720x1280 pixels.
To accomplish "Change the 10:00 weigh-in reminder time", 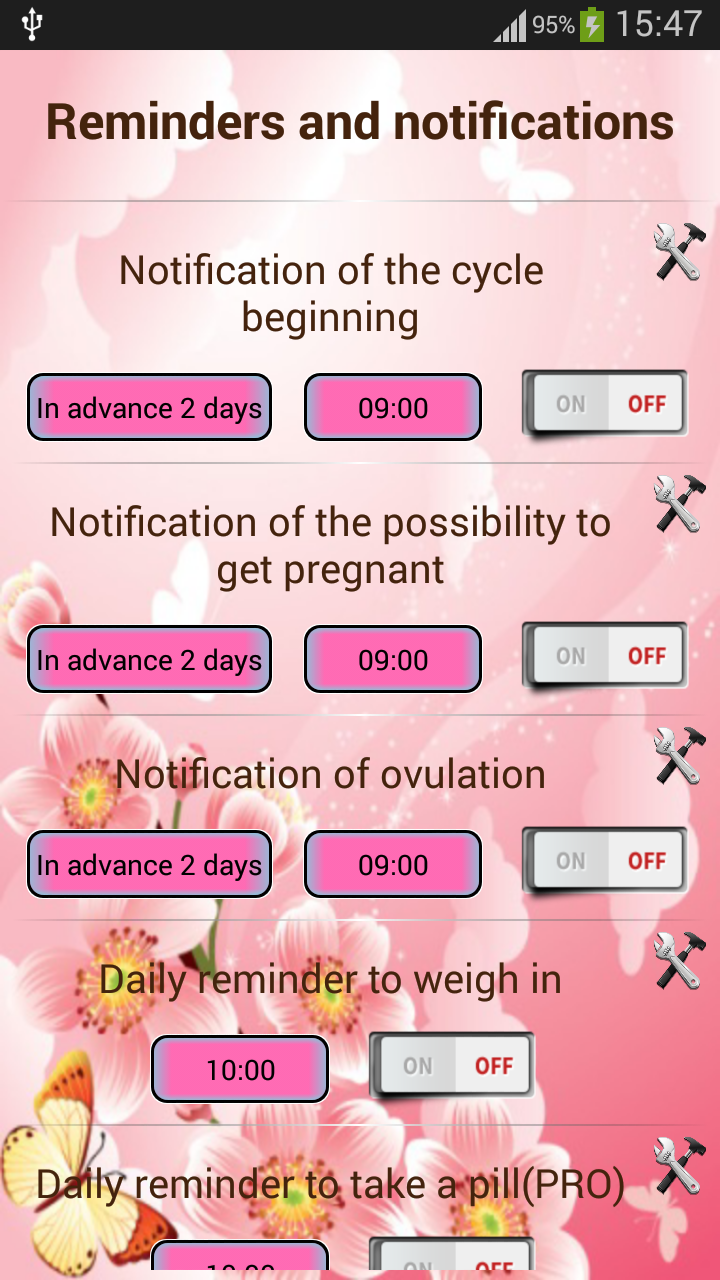I will (x=239, y=1069).
